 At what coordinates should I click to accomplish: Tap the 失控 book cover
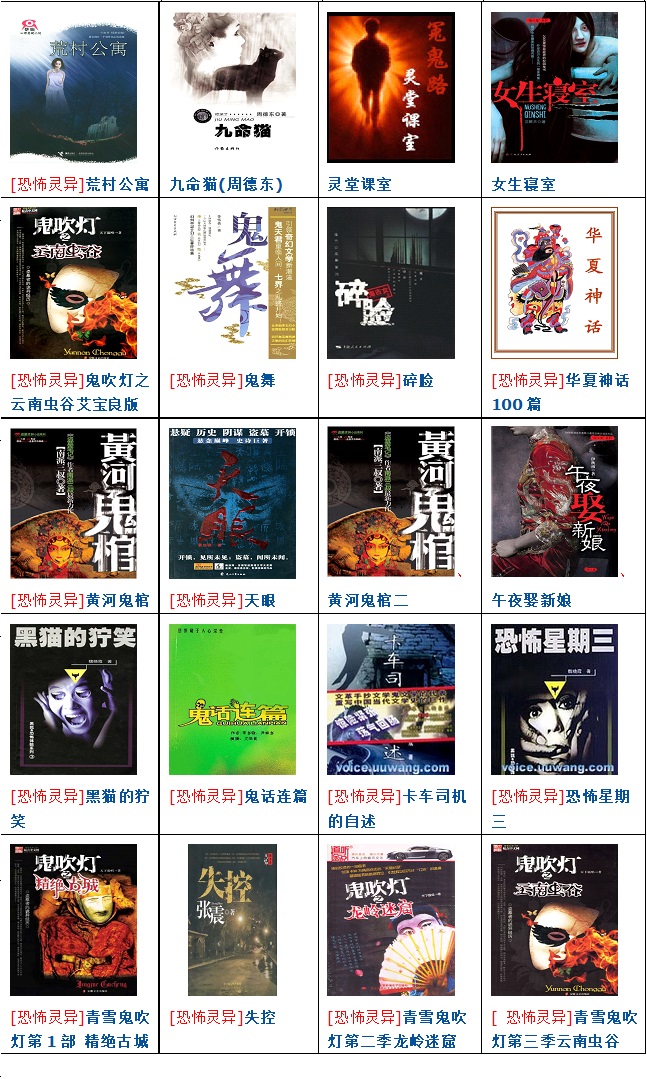click(232, 919)
